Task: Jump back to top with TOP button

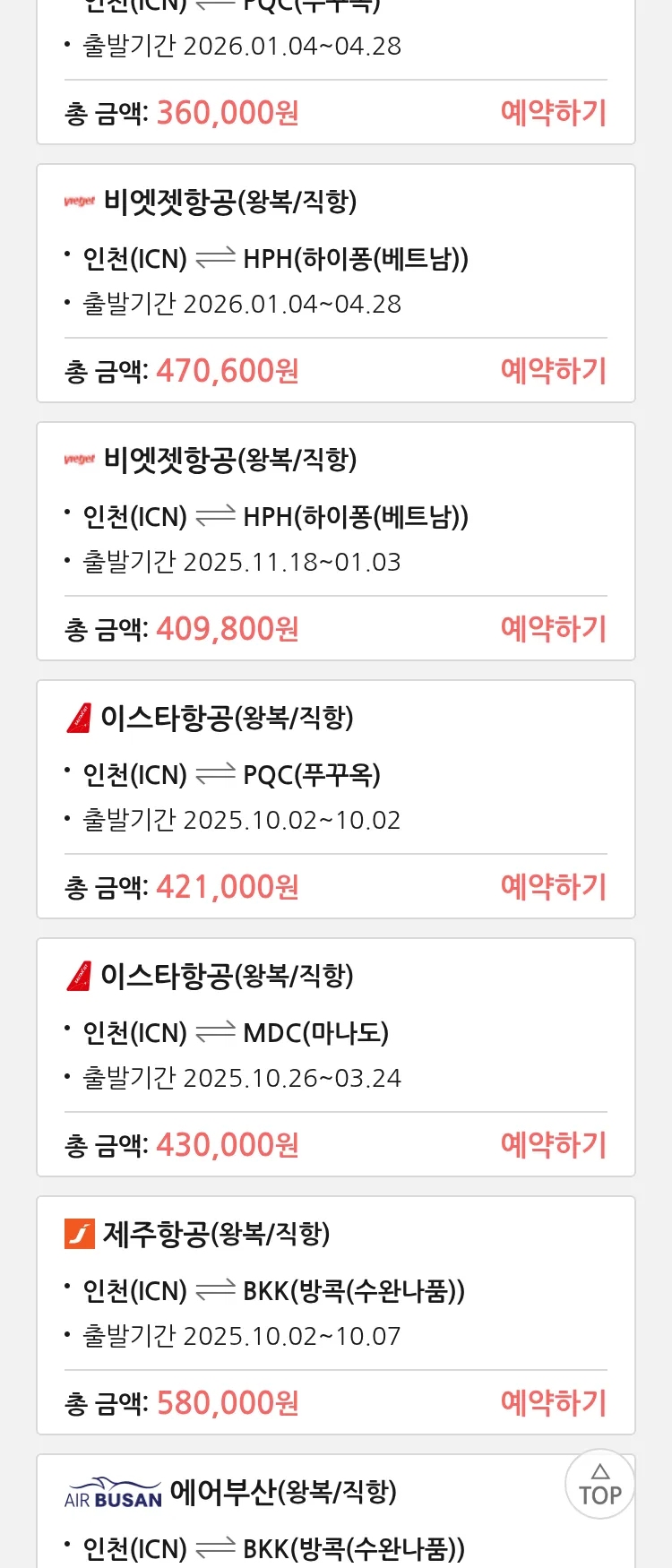Action: (599, 1485)
